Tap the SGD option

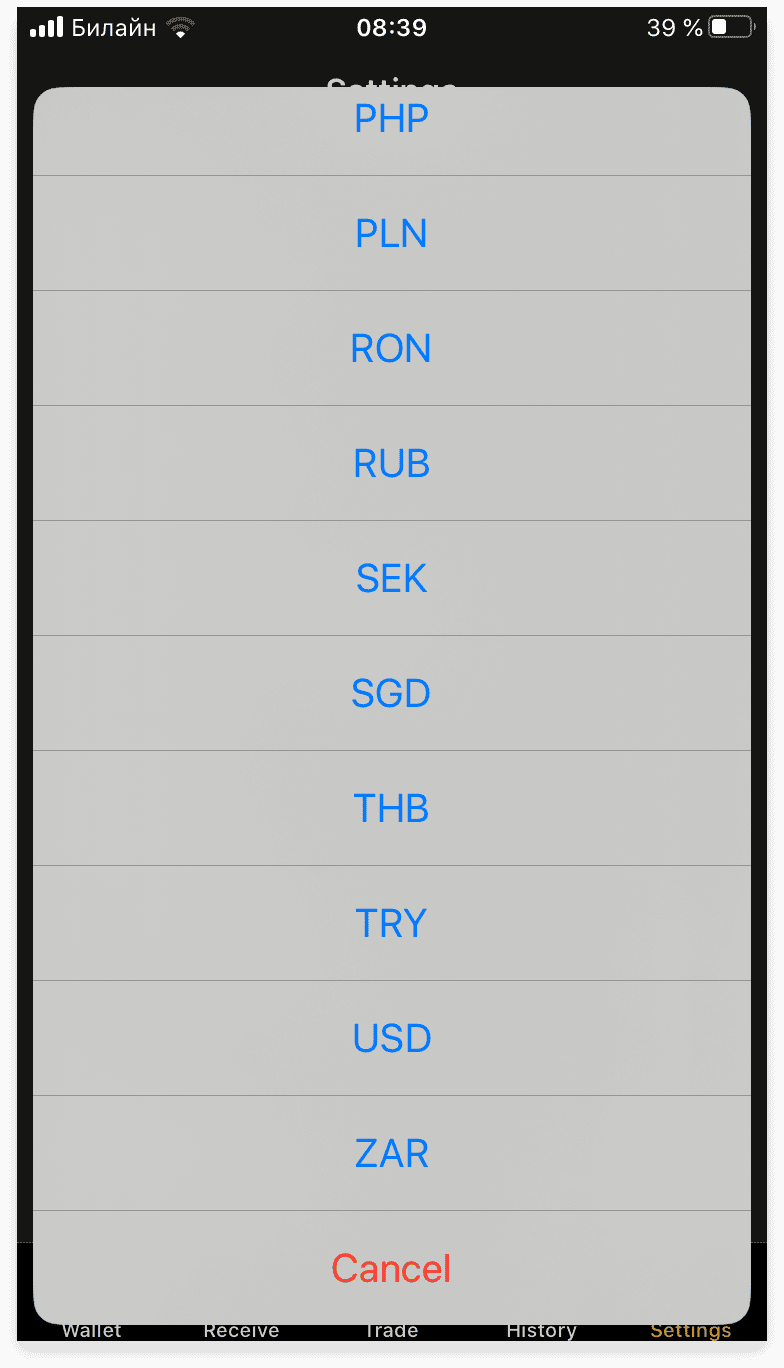point(391,693)
